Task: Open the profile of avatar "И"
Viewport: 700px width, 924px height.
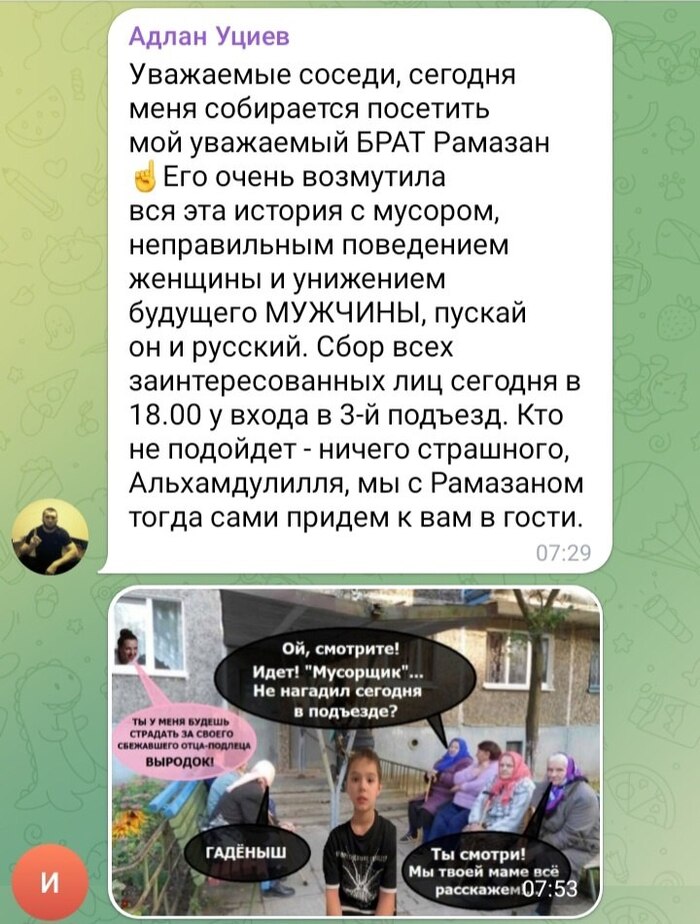Action: tap(50, 882)
